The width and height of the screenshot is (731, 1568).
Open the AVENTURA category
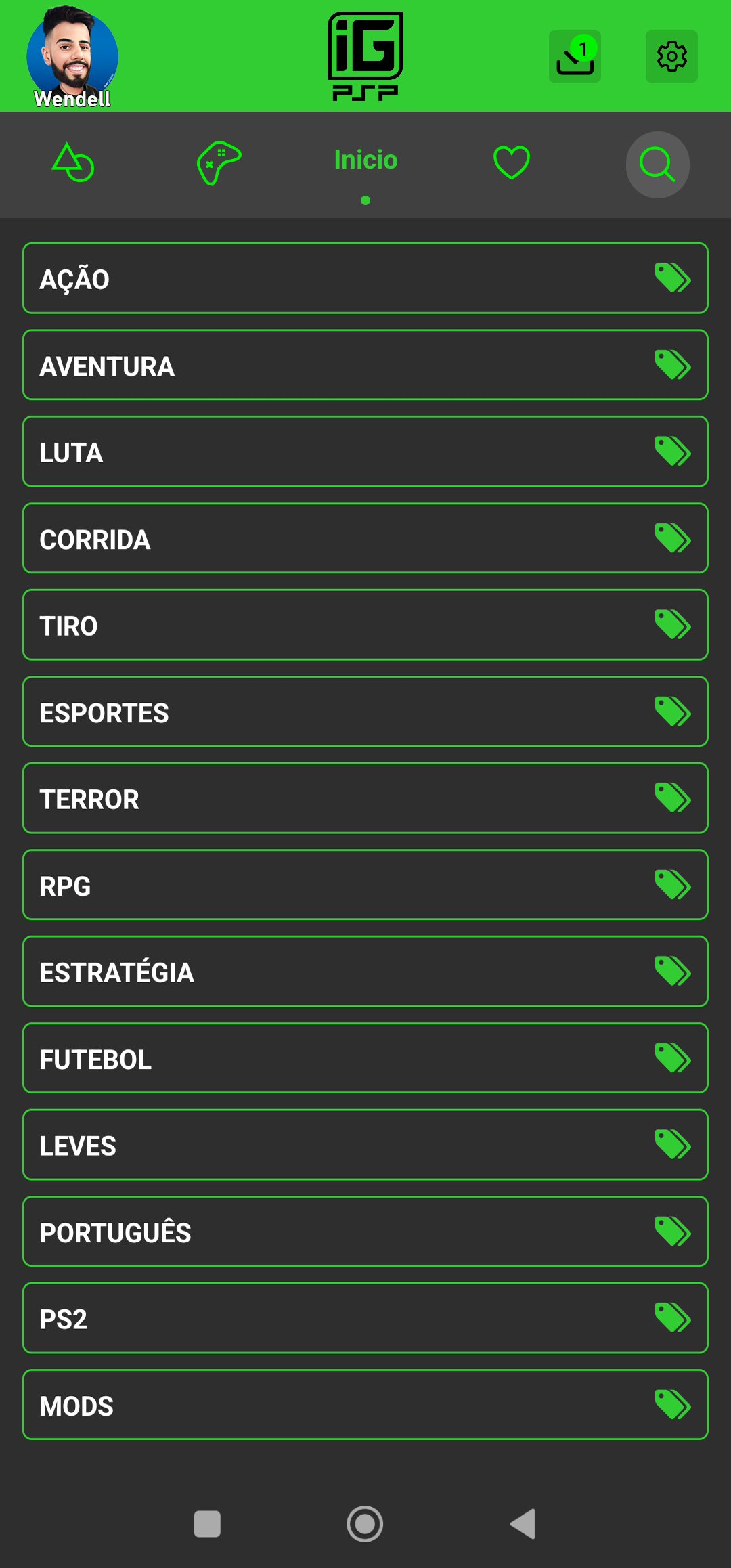(x=365, y=365)
